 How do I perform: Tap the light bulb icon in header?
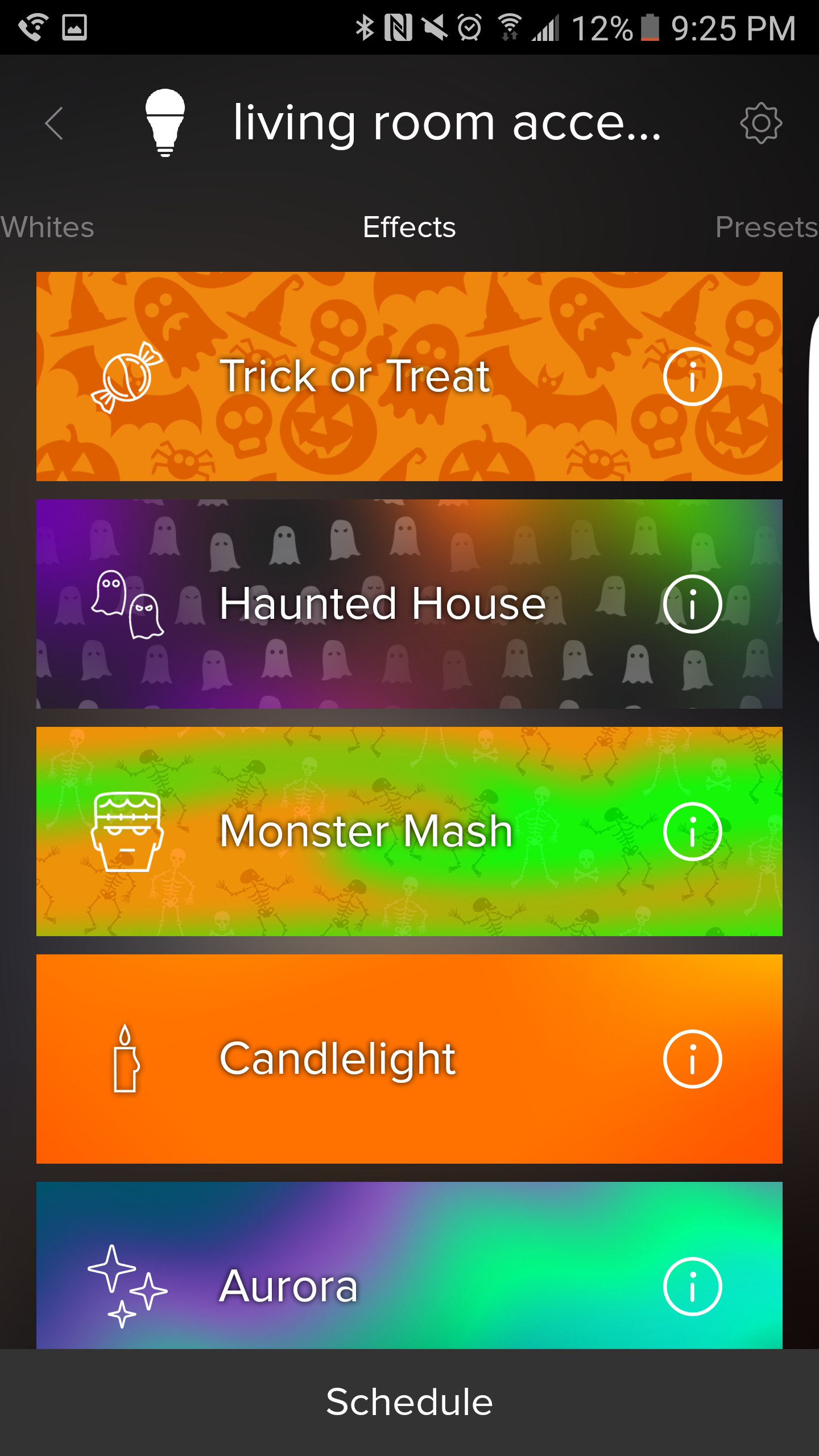tap(165, 123)
